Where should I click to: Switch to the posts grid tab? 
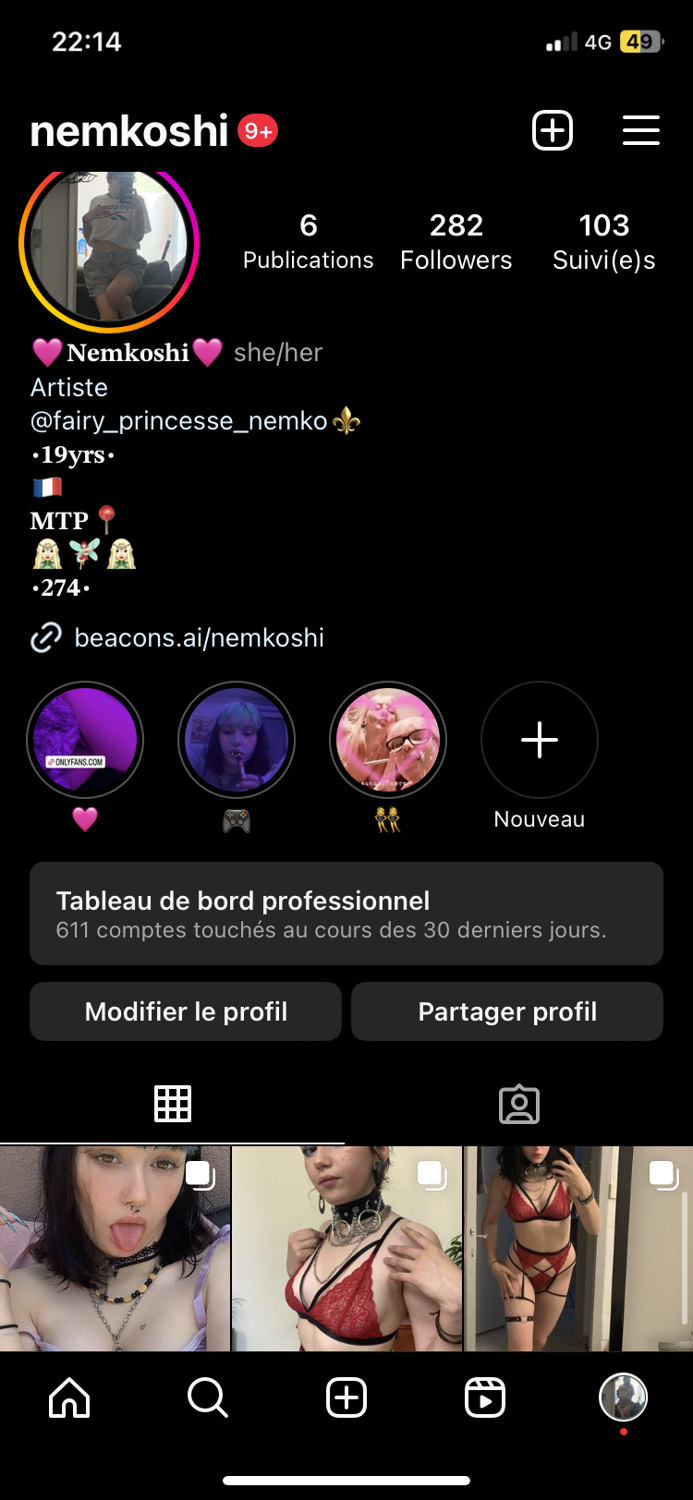172,1103
